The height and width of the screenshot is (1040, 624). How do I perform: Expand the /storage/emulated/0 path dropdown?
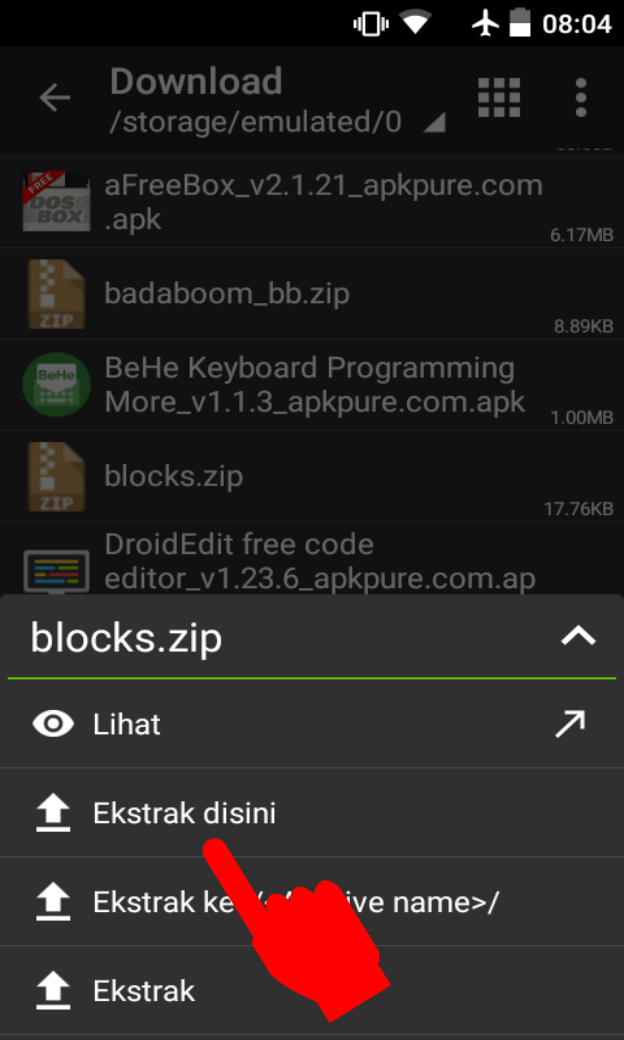tap(433, 123)
